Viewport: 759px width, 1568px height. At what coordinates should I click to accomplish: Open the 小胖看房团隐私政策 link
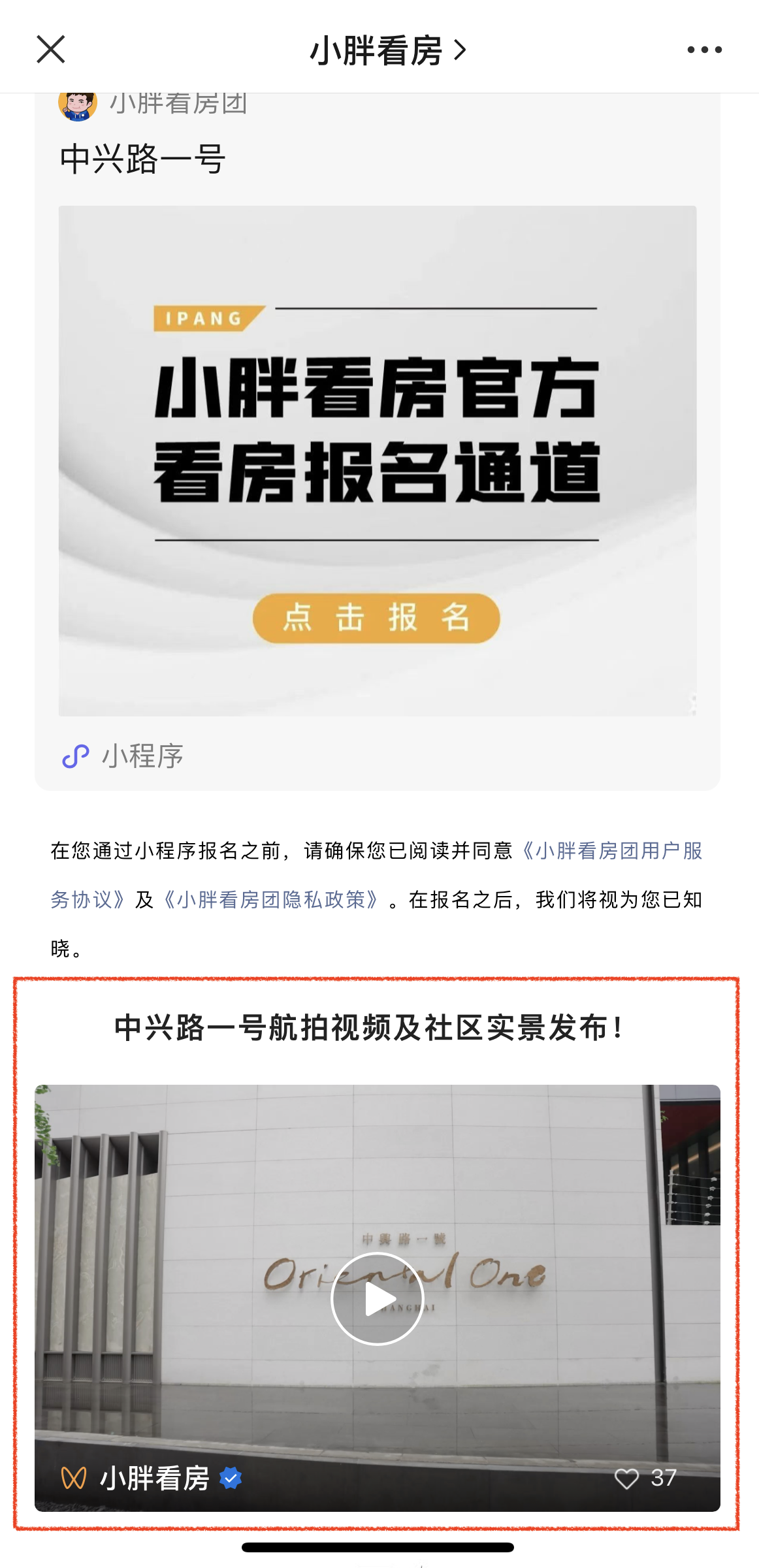point(270,900)
